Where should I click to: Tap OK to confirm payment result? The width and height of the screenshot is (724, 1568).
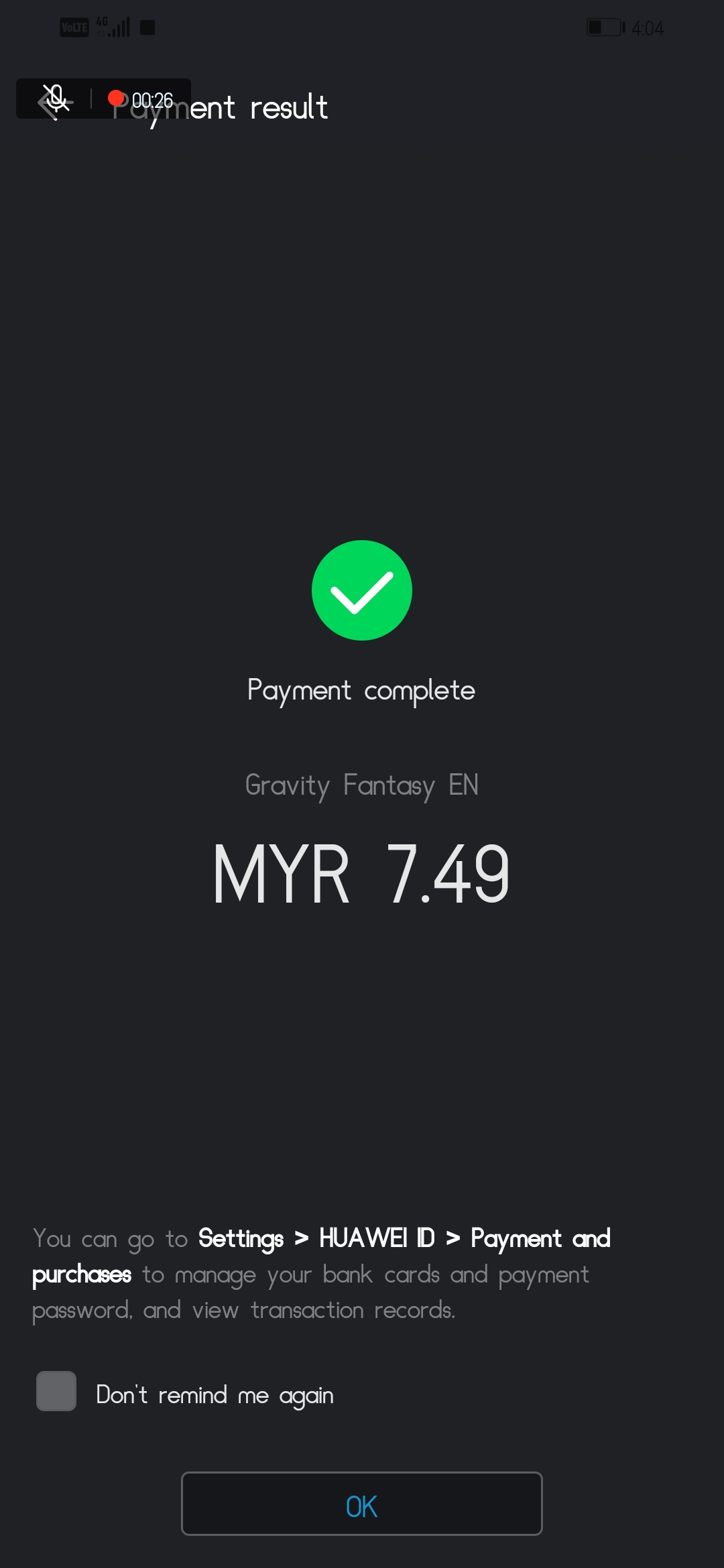pos(361,1504)
